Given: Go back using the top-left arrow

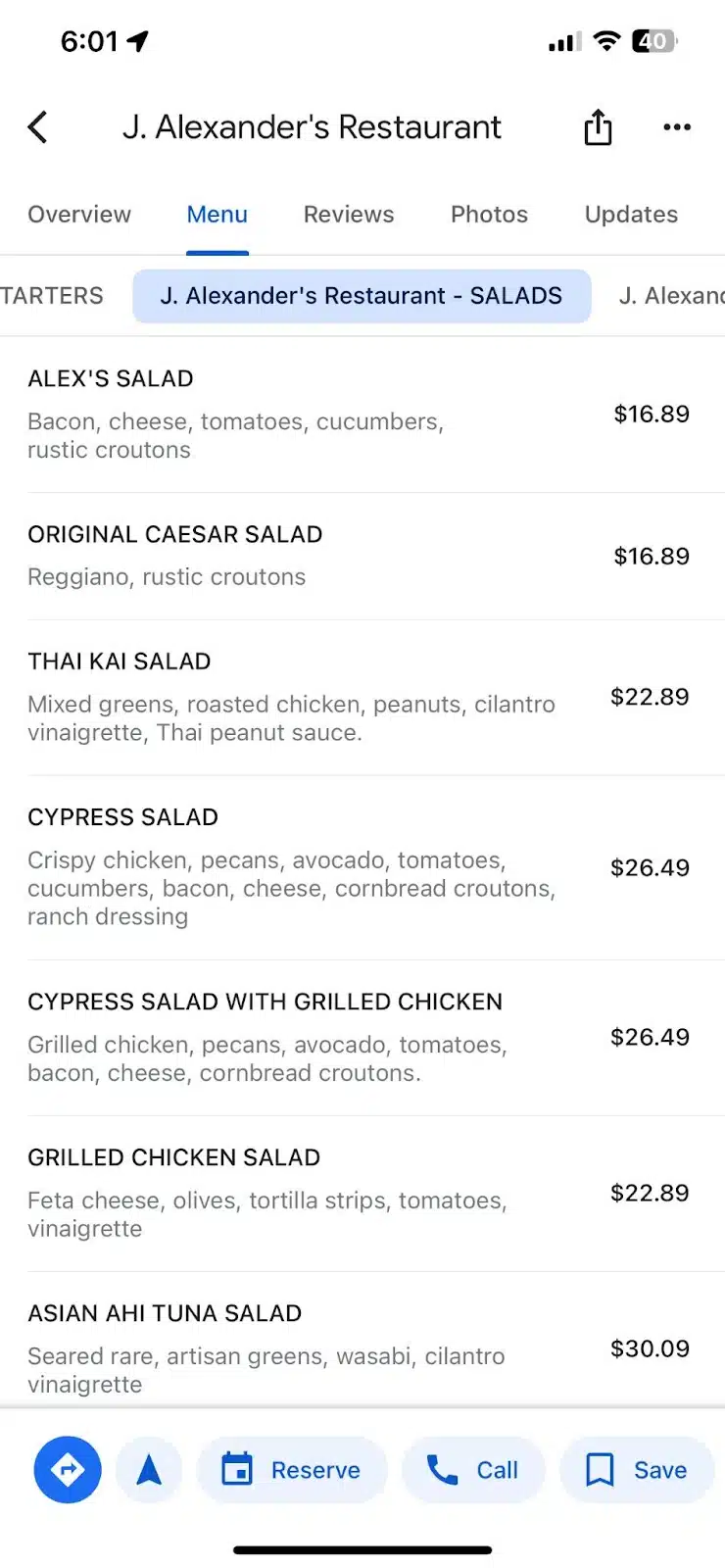Looking at the screenshot, I should coord(37,127).
